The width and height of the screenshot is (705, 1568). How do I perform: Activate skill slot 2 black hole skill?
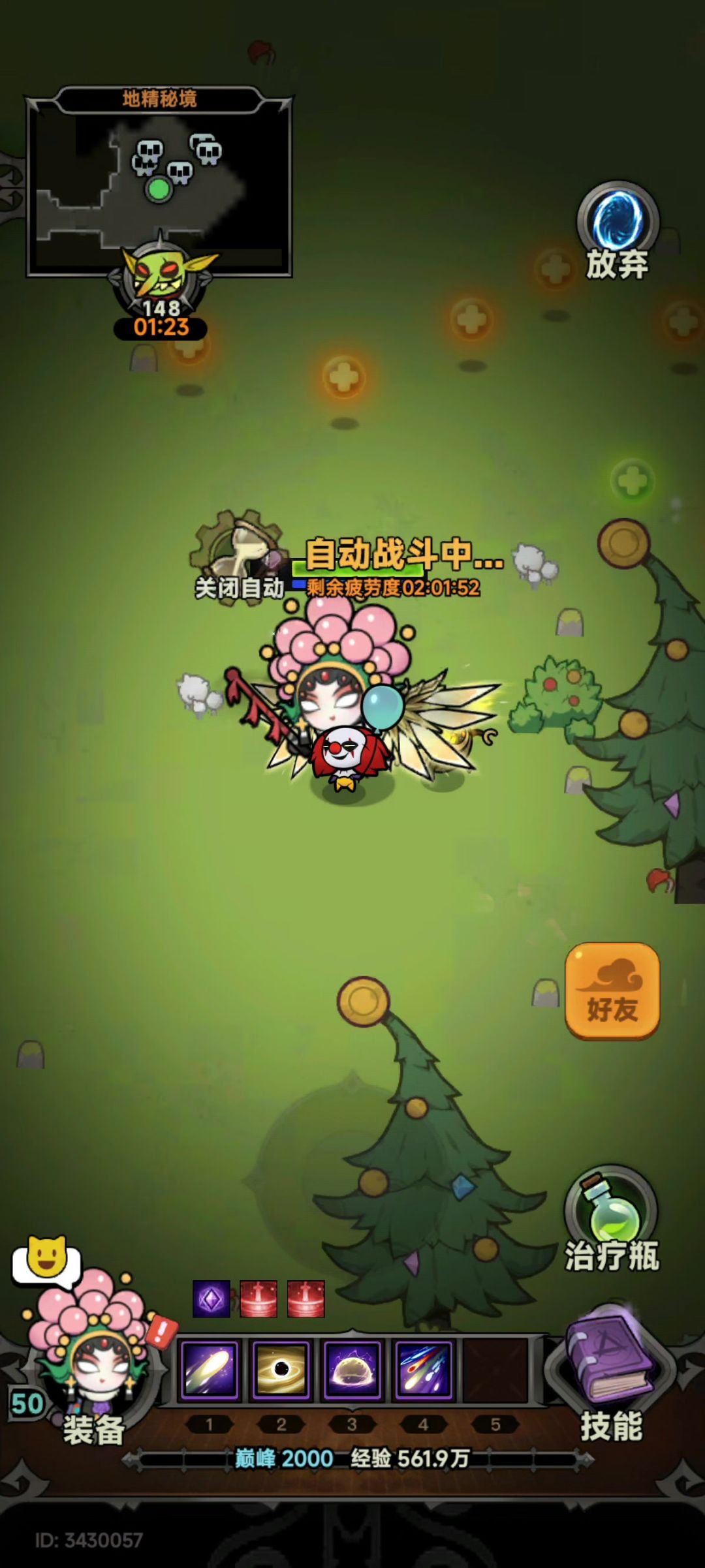coord(281,1370)
